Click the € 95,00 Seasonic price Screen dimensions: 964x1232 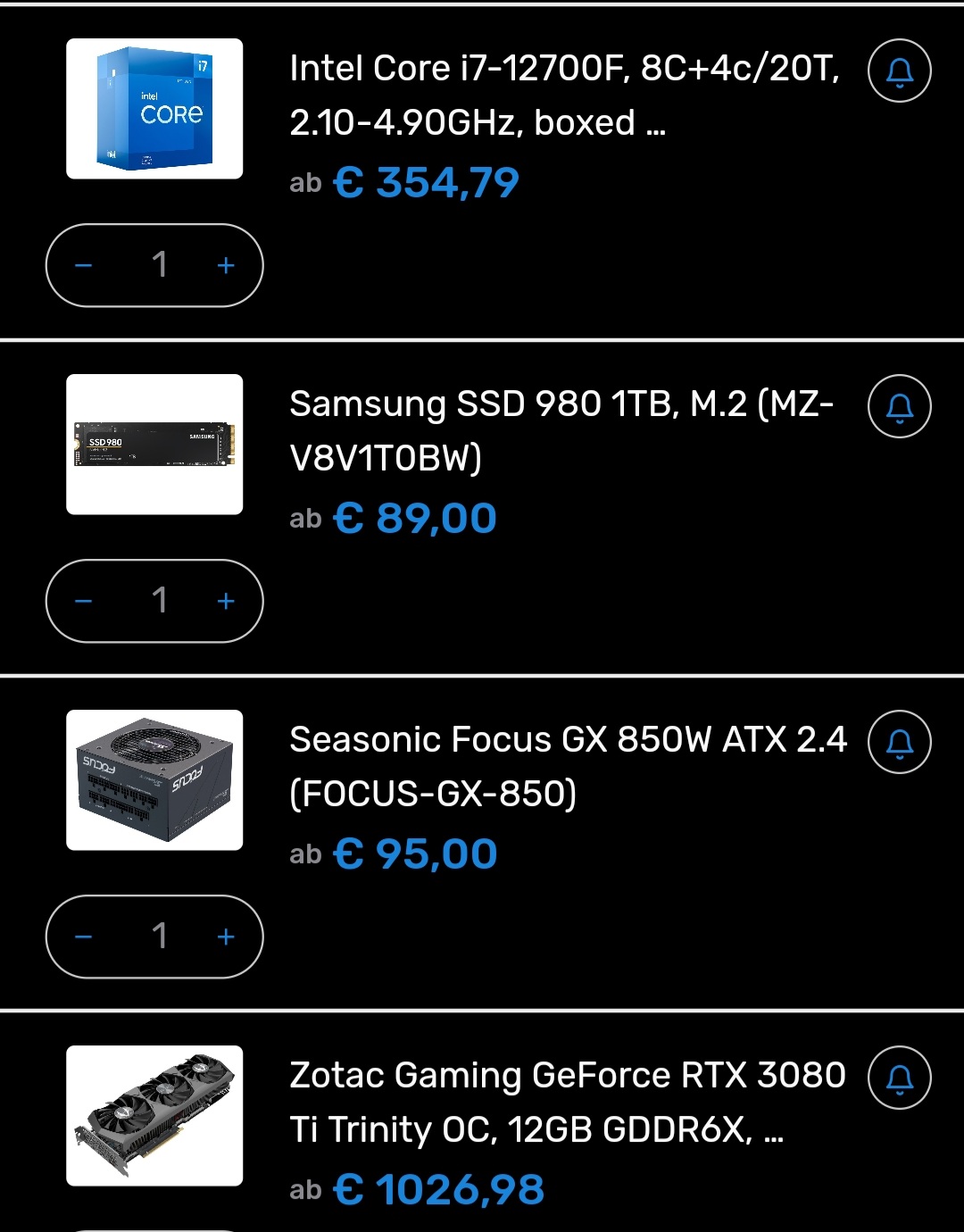(x=414, y=853)
